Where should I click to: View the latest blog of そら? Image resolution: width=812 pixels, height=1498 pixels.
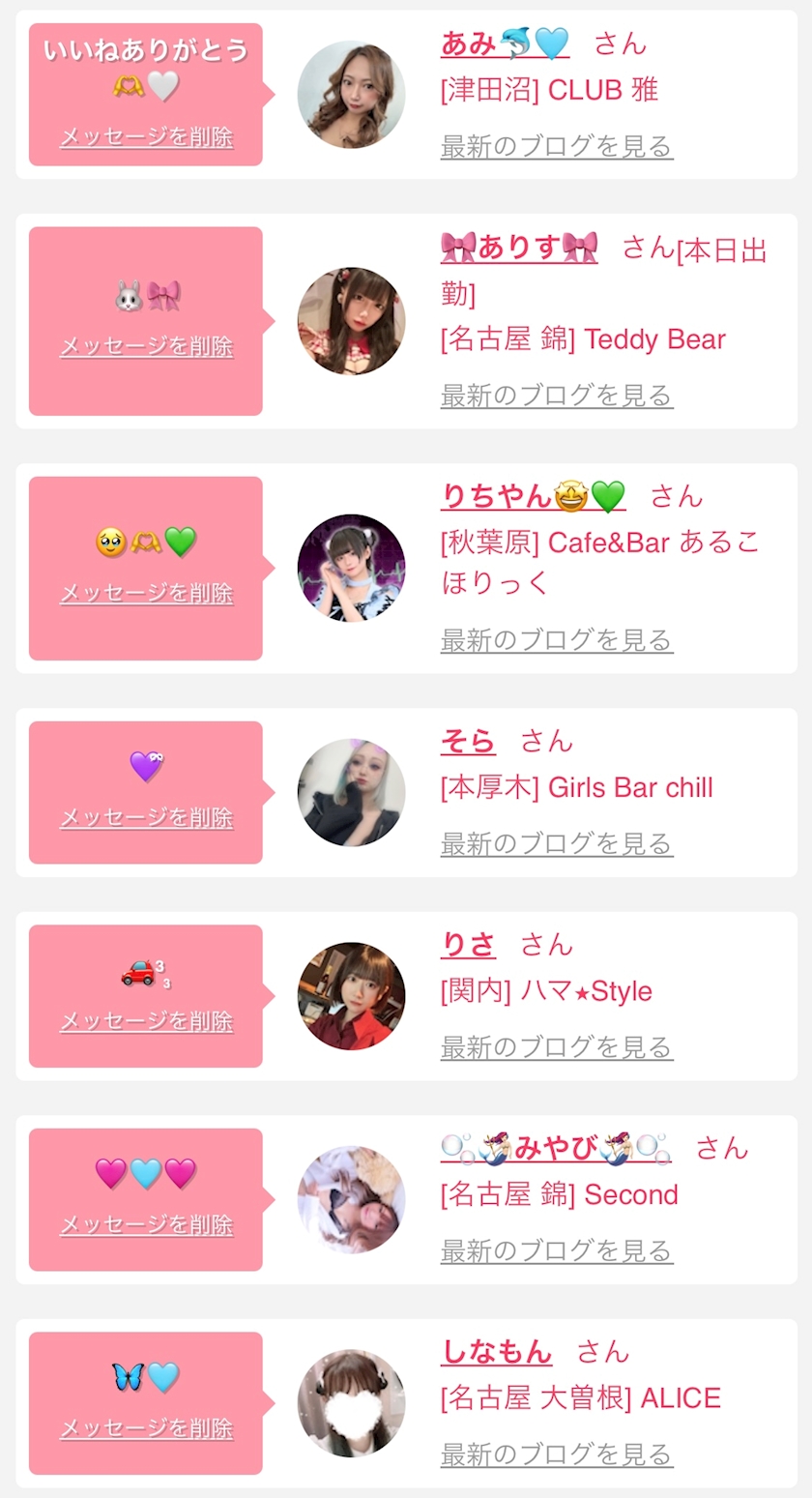pos(556,844)
